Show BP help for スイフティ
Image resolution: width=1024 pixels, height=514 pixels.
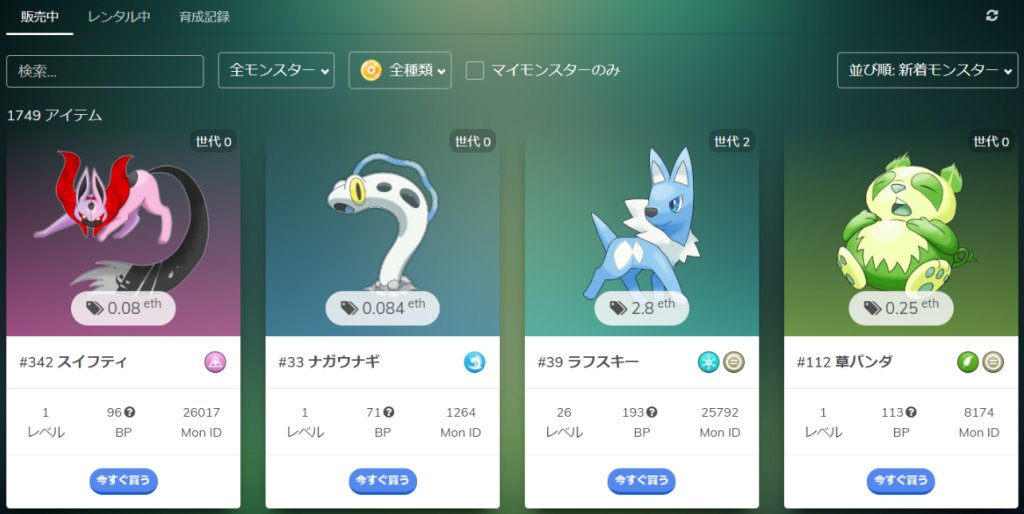click(x=130, y=412)
